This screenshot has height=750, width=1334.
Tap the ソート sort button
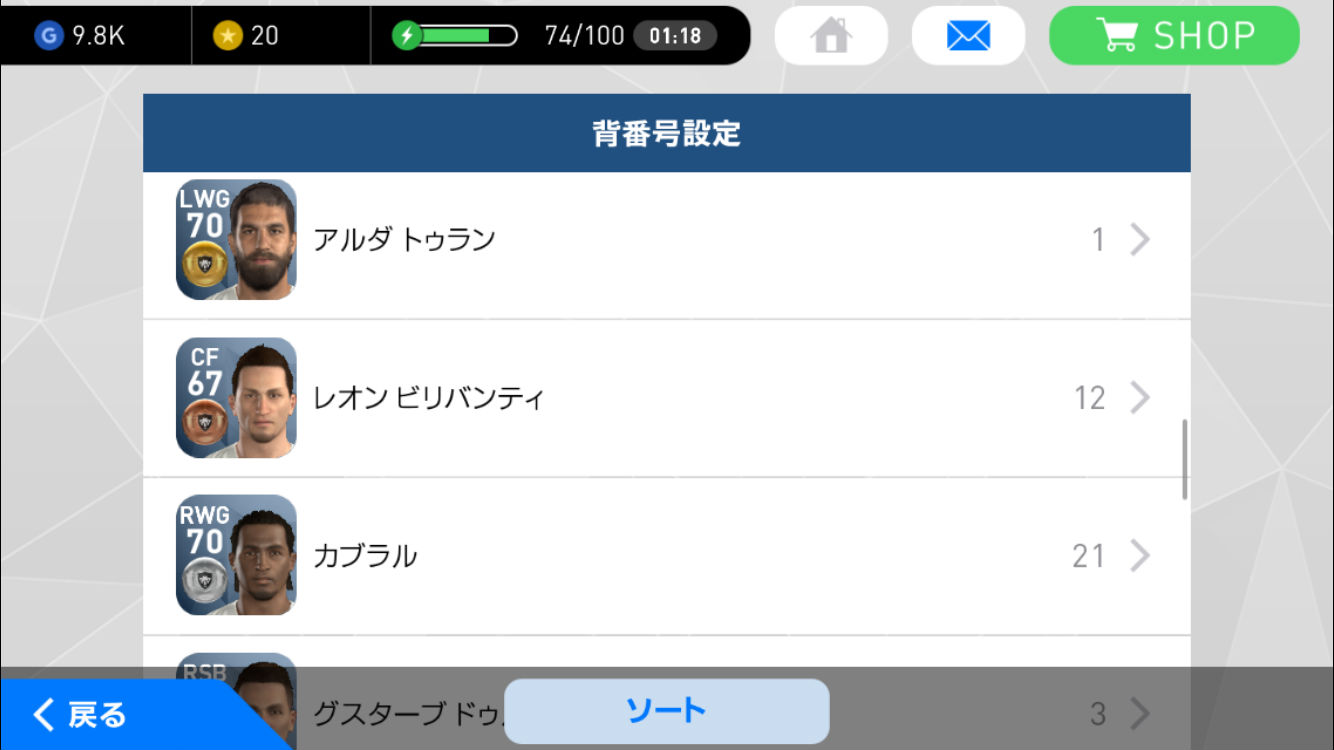[x=666, y=711]
